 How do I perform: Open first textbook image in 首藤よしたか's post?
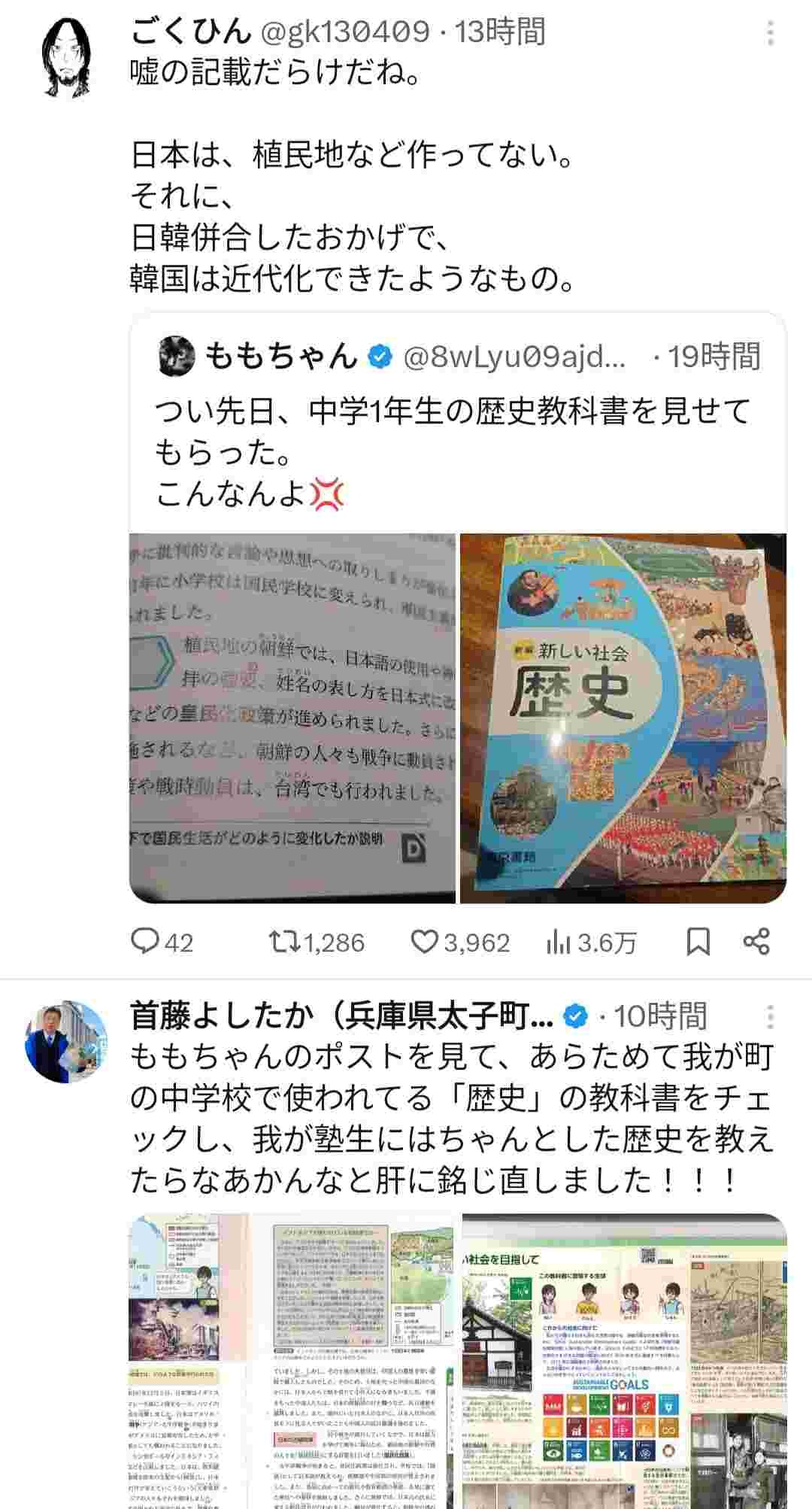(x=292, y=1360)
